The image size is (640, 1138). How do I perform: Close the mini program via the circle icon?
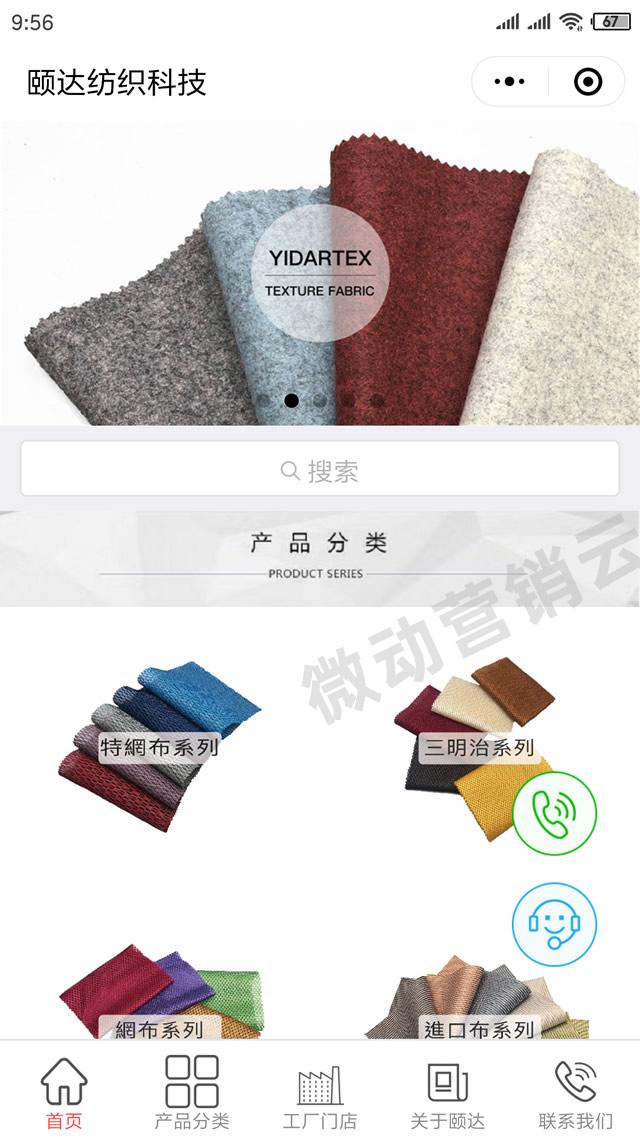click(x=588, y=82)
